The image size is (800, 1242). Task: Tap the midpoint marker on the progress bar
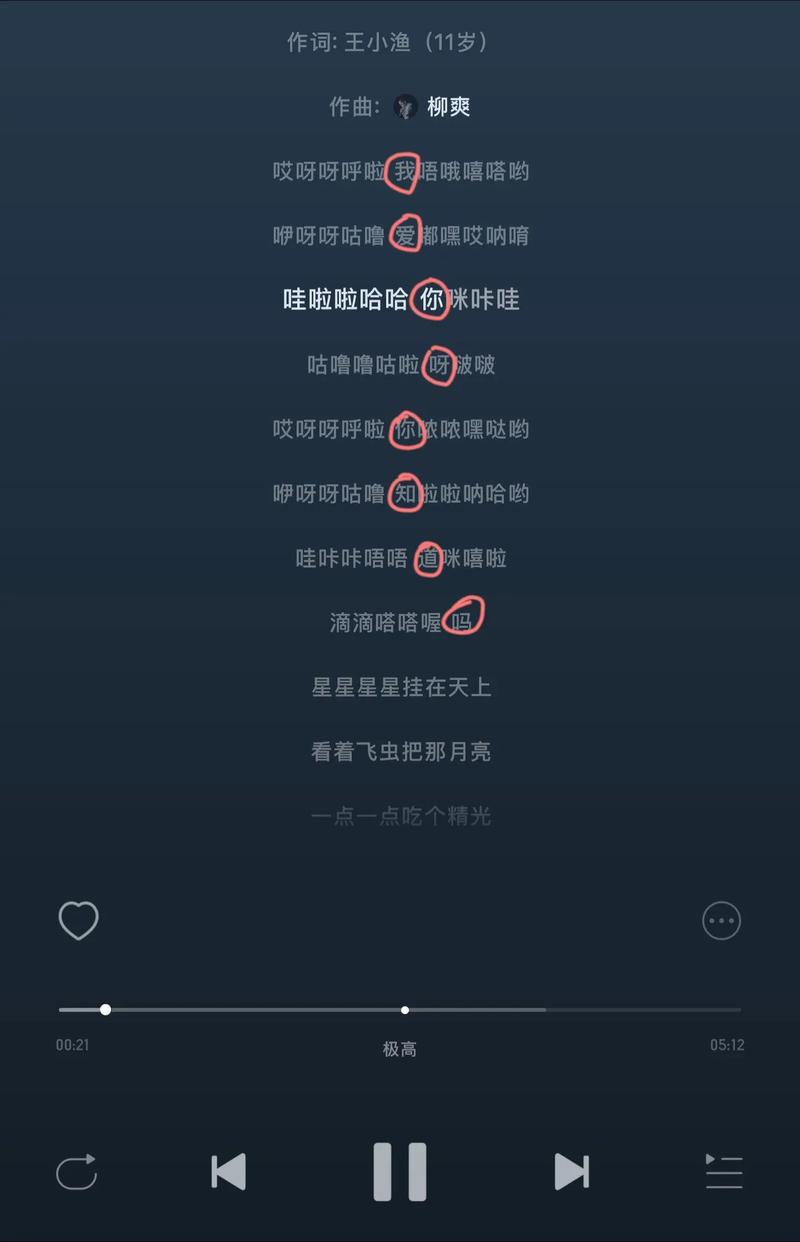(404, 1010)
